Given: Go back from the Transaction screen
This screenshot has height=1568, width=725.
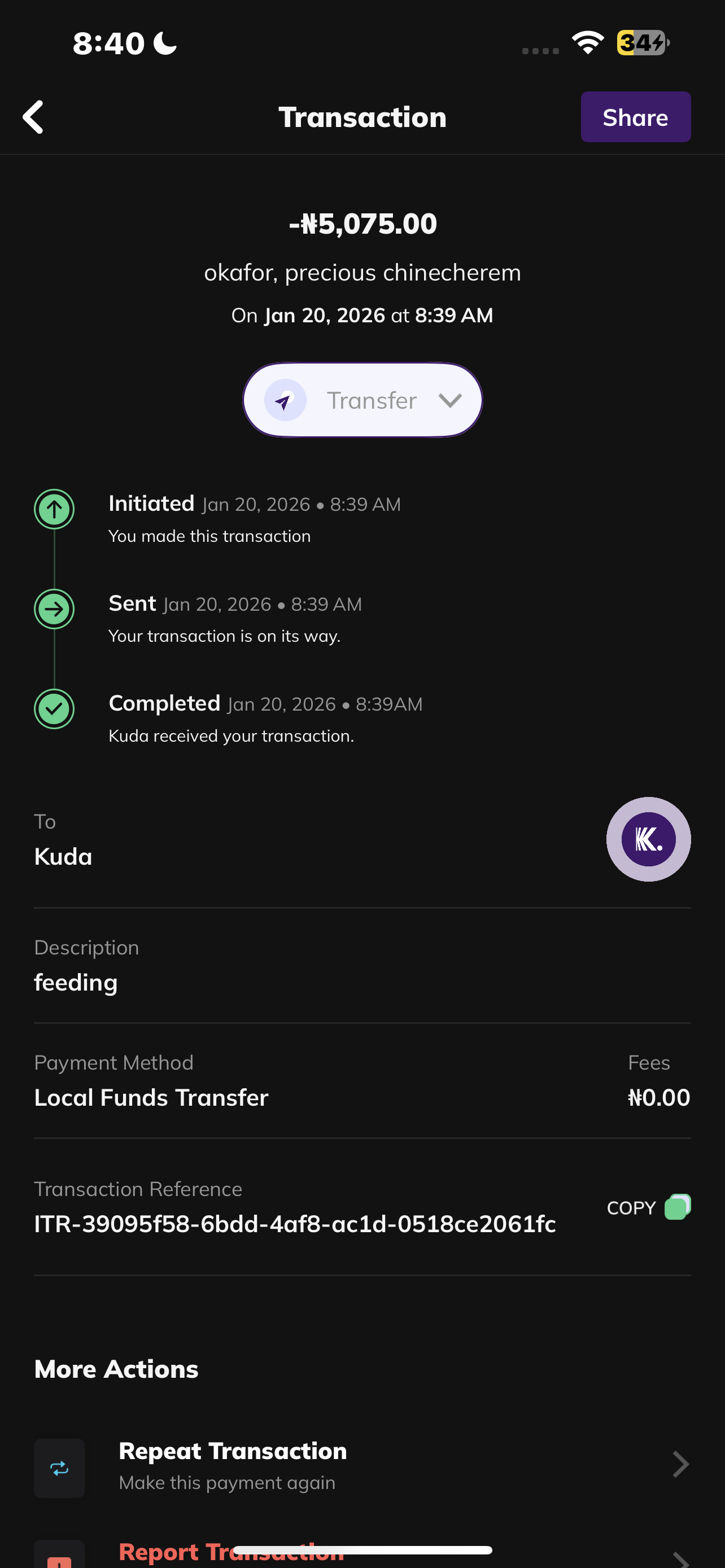Looking at the screenshot, I should click(x=33, y=117).
